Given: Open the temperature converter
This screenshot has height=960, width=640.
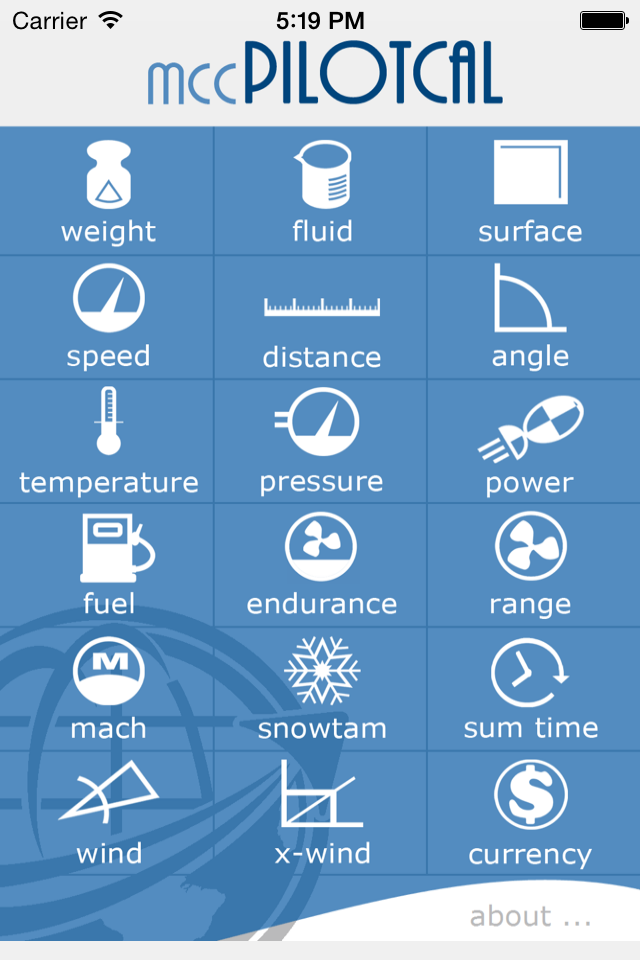Looking at the screenshot, I should point(108,441).
